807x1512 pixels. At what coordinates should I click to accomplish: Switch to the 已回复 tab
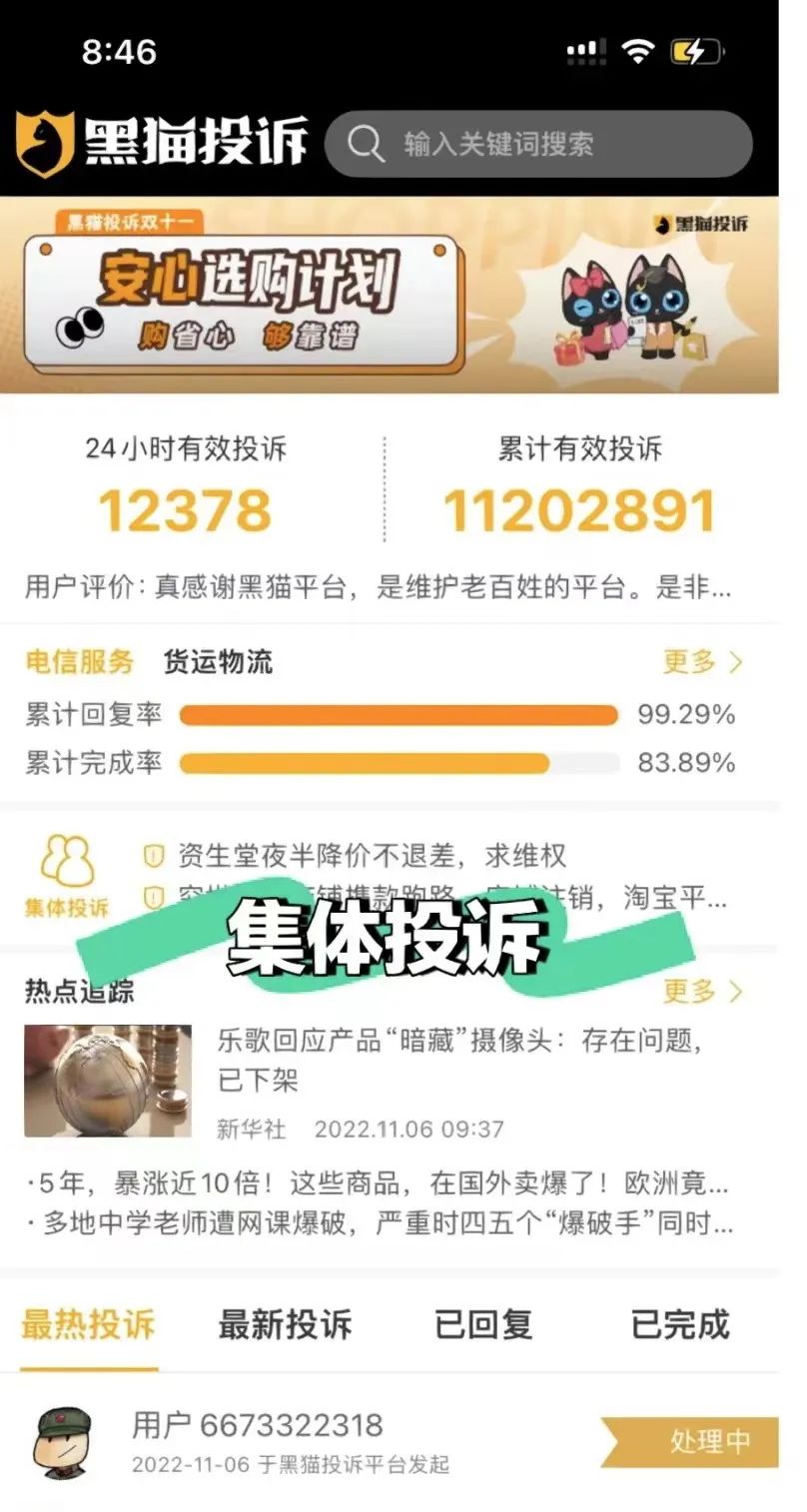[x=483, y=1324]
